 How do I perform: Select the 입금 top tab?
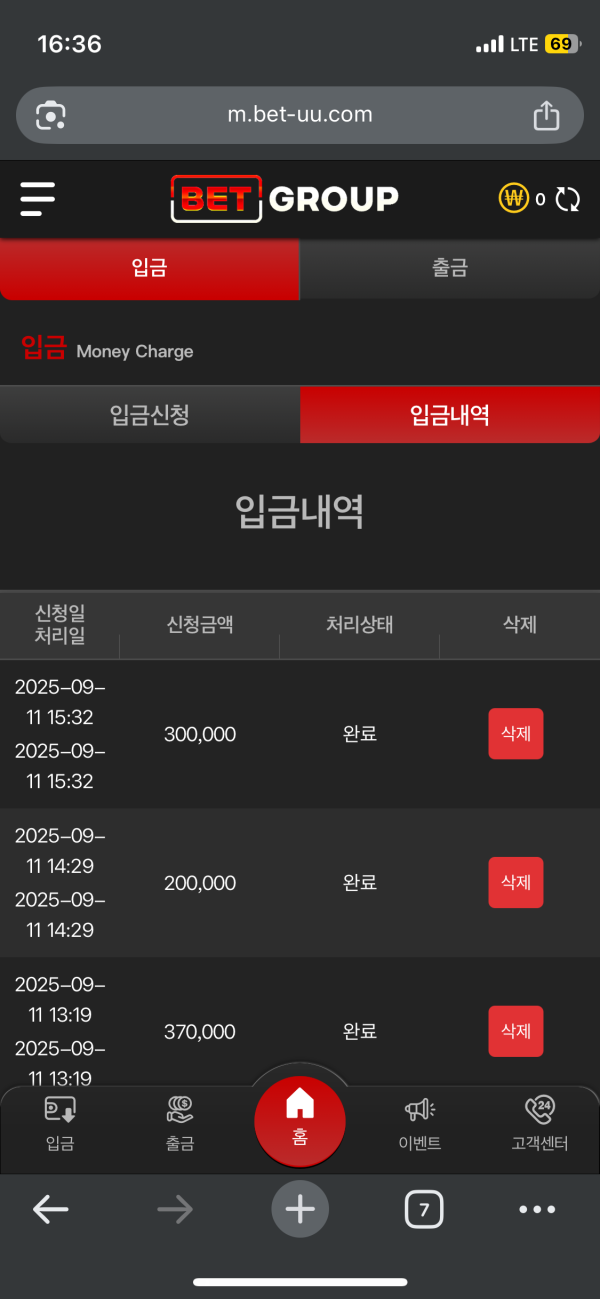click(x=149, y=268)
